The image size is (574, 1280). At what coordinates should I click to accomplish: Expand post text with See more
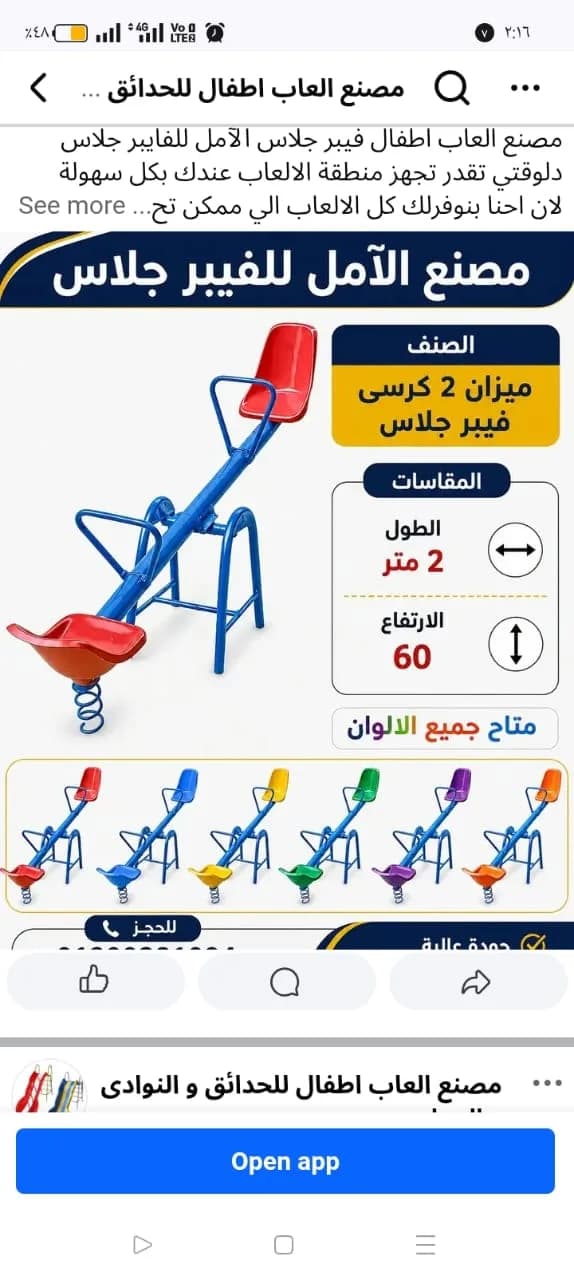[72, 206]
